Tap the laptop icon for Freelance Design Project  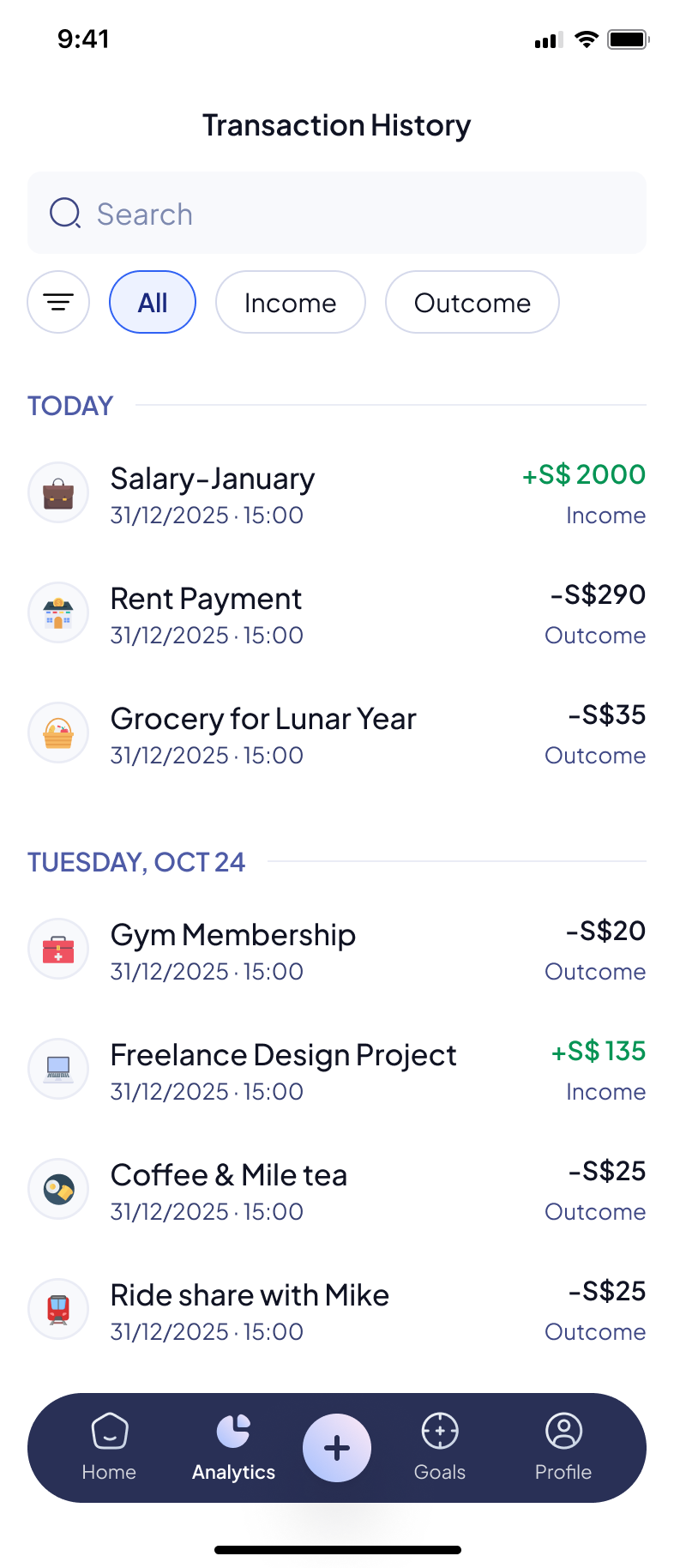point(57,1069)
